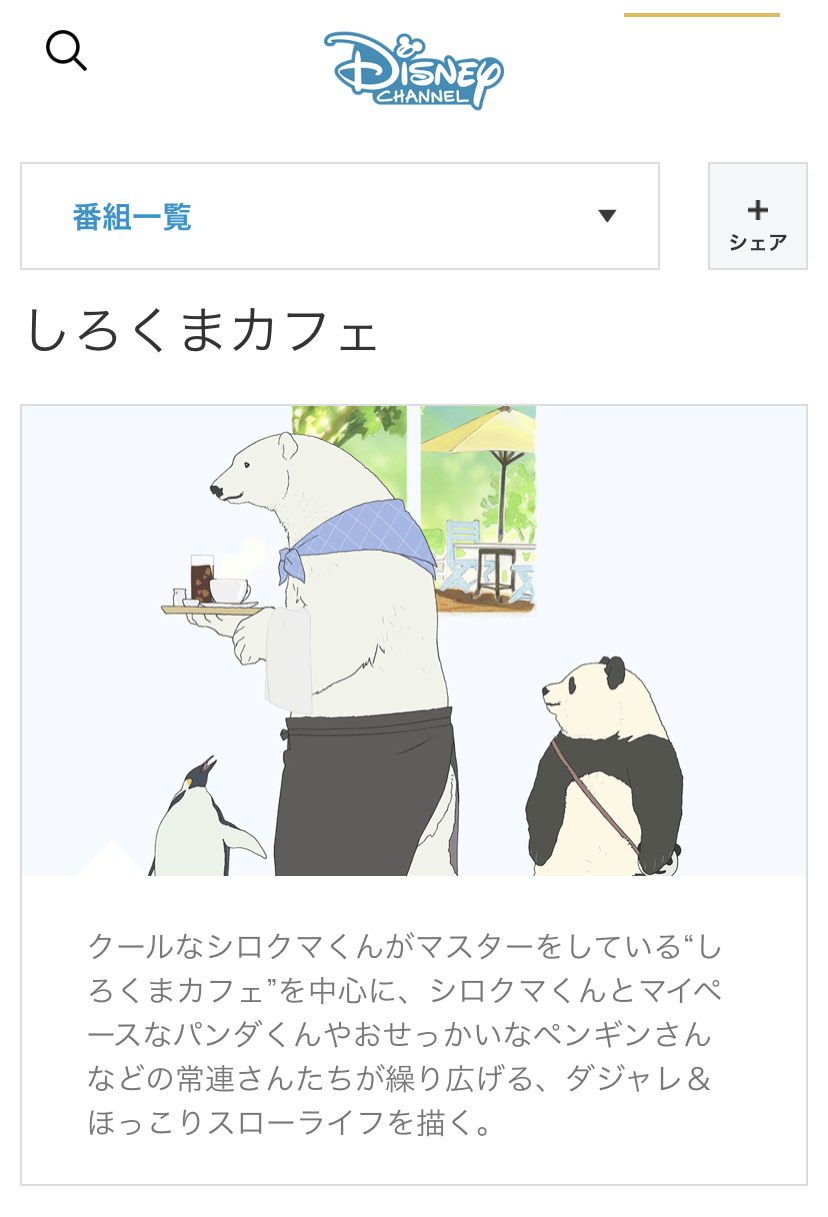Expand the 番組一覧 dropdown
Viewport: 828px width, 1217px height.
point(340,216)
